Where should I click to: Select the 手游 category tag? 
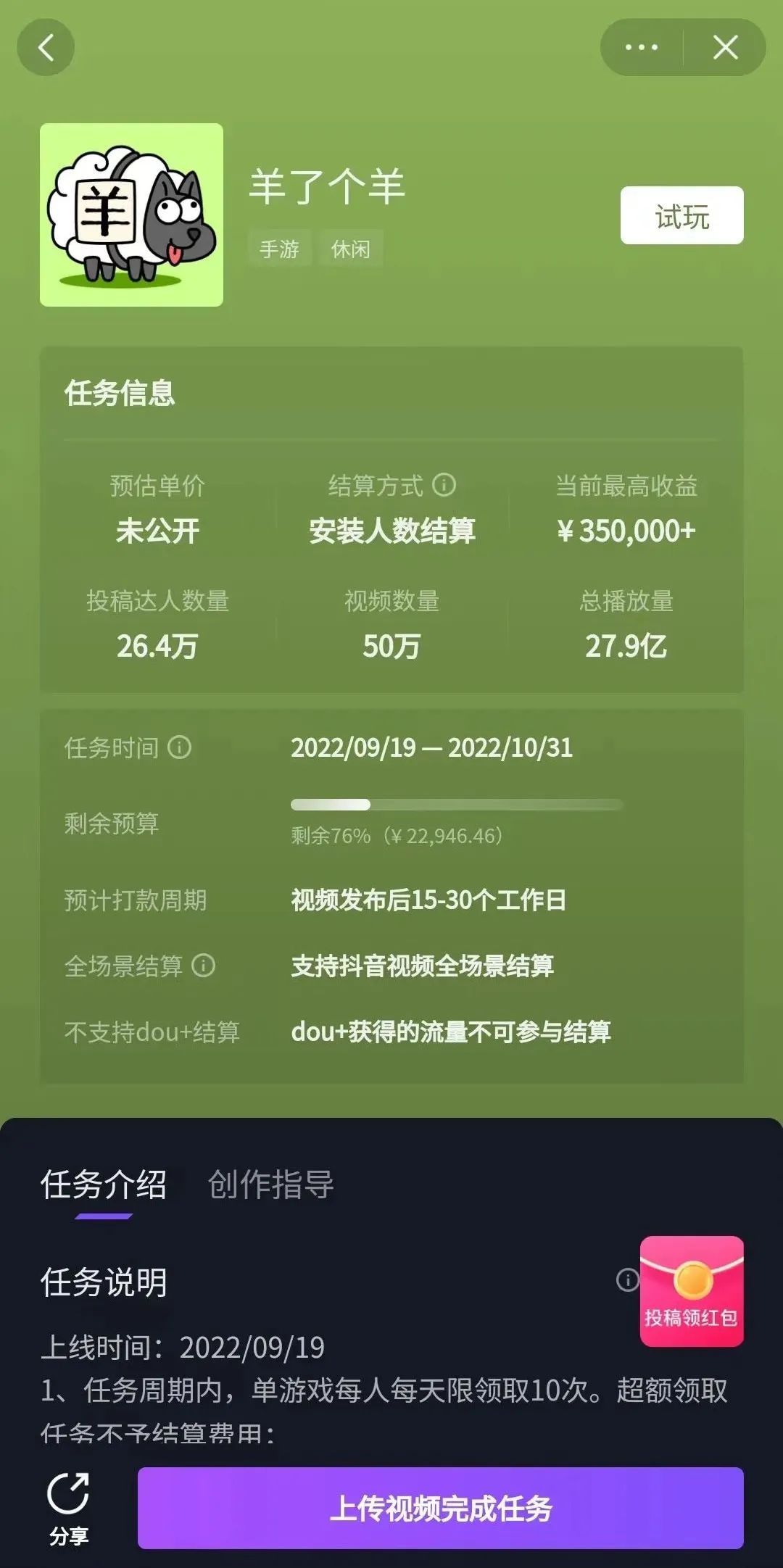point(279,249)
